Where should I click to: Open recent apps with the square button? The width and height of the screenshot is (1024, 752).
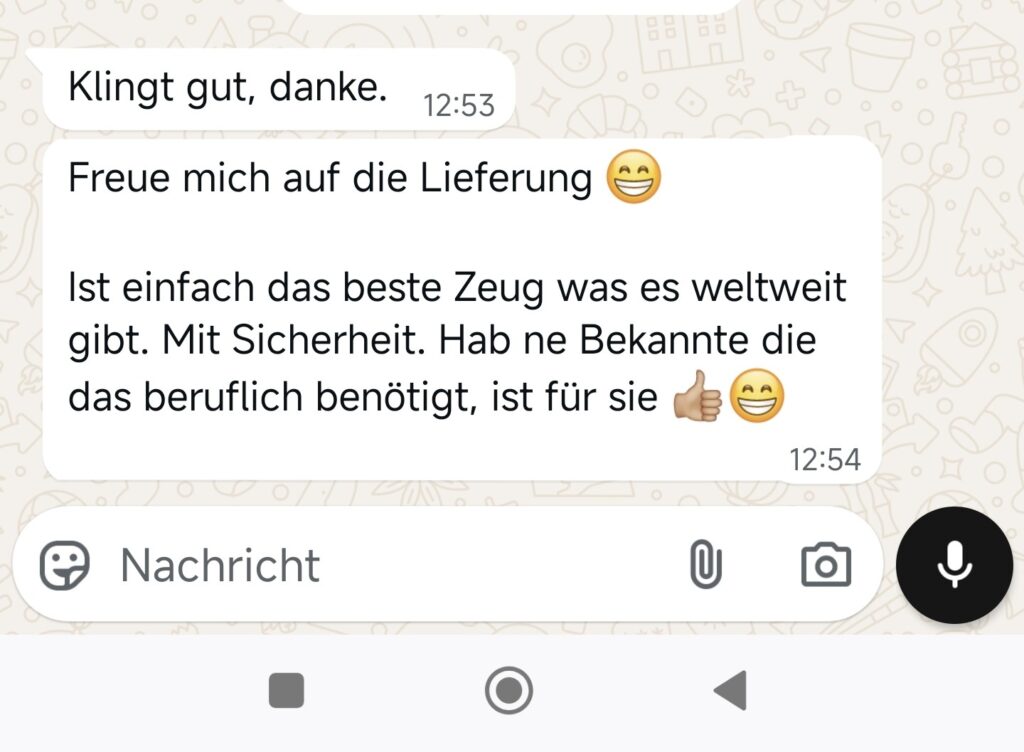[287, 691]
